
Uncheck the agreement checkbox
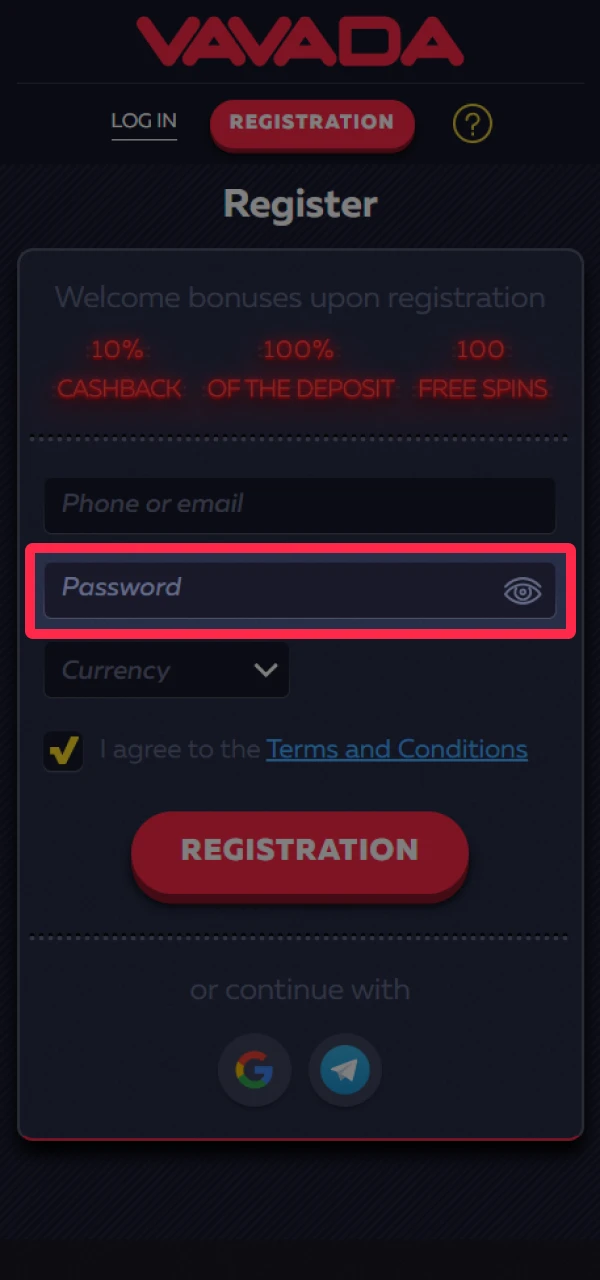[x=64, y=750]
